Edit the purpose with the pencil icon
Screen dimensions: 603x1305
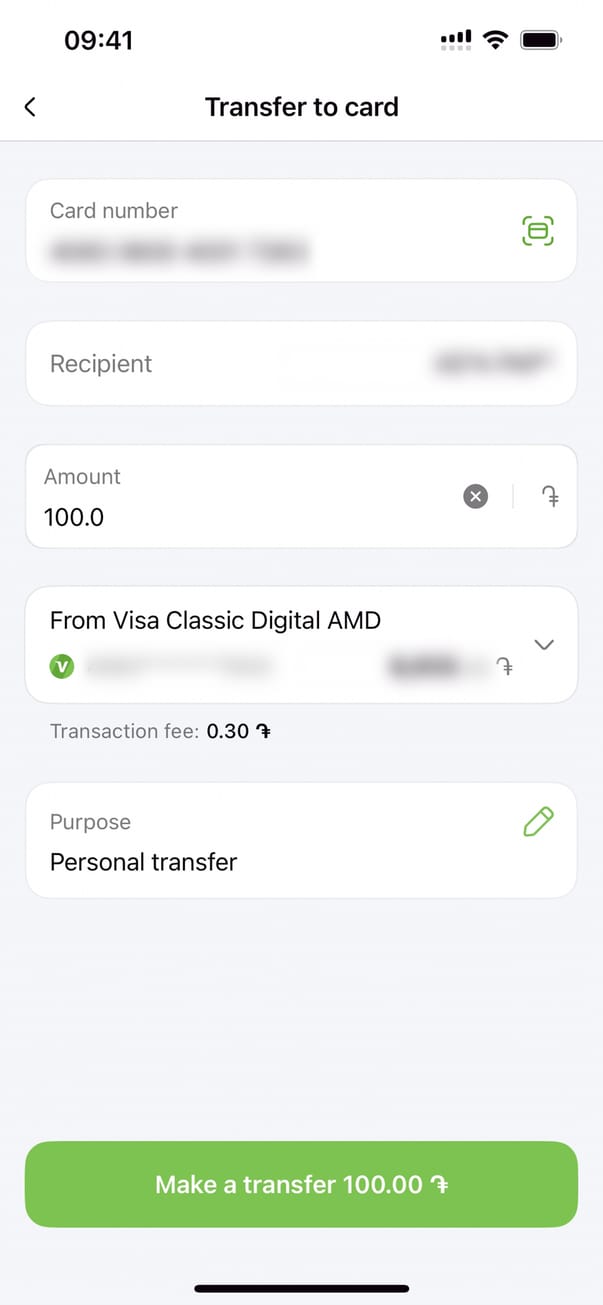pyautogui.click(x=538, y=822)
